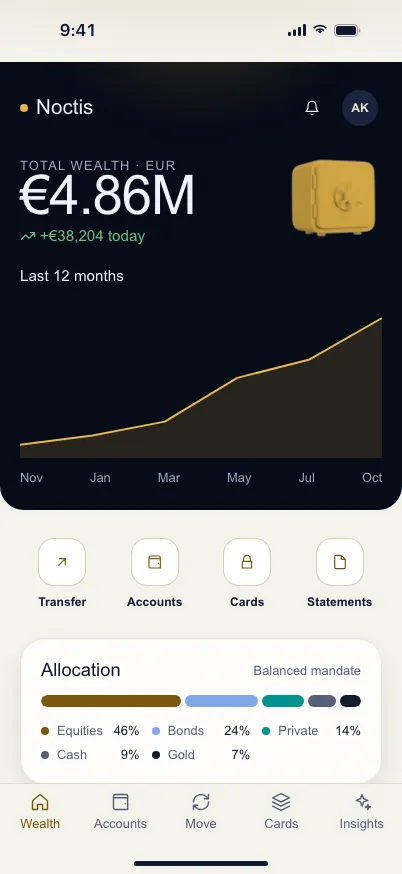402x874 pixels.
Task: Open the Accounts quick action button
Action: click(154, 573)
